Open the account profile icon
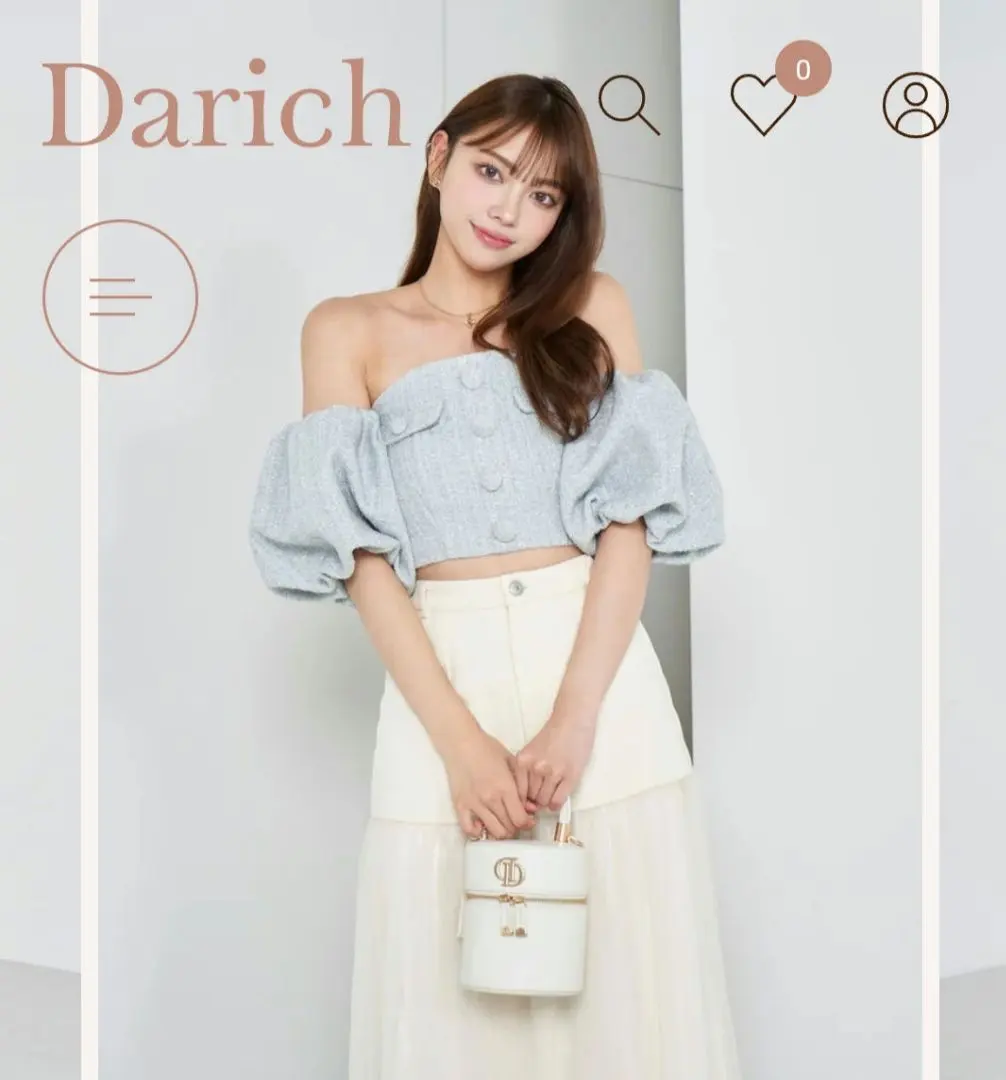Viewport: 1006px width, 1080px height. tap(915, 104)
